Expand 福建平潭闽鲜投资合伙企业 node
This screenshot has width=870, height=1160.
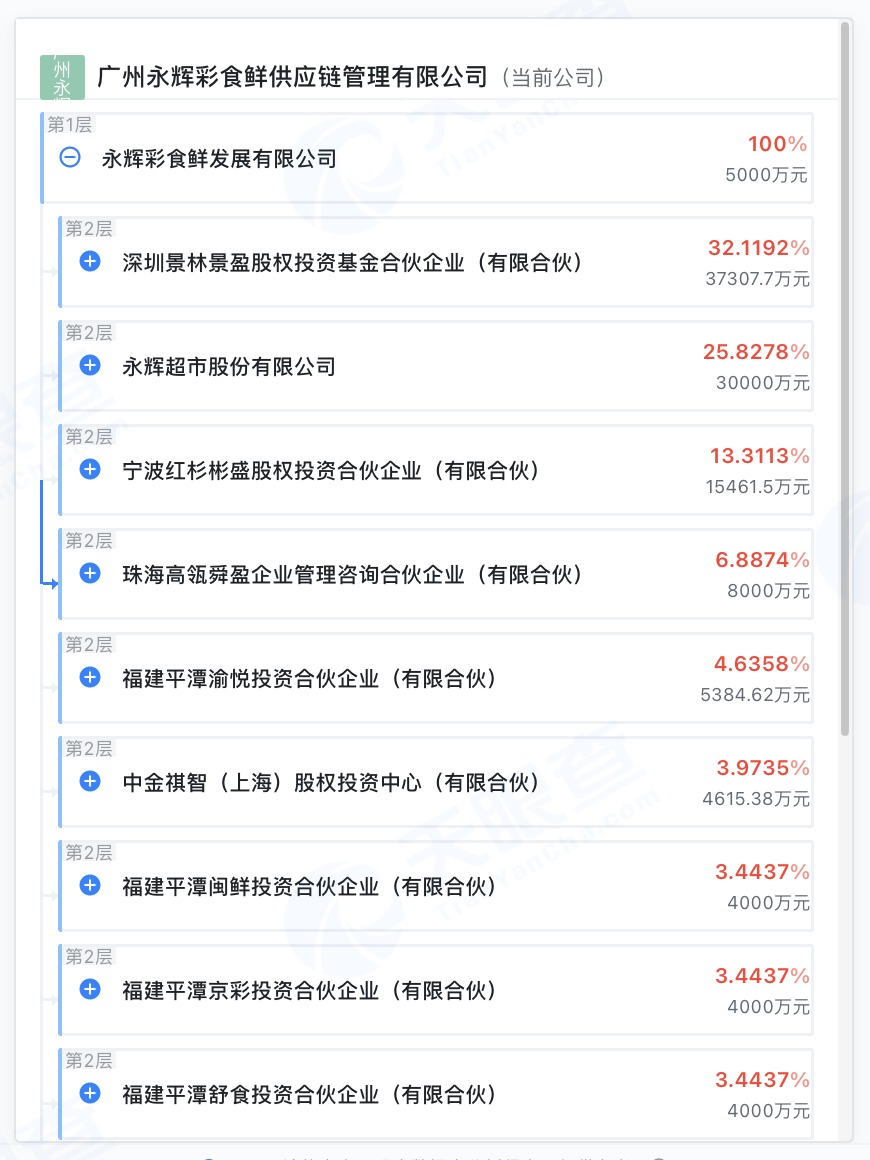coord(90,886)
